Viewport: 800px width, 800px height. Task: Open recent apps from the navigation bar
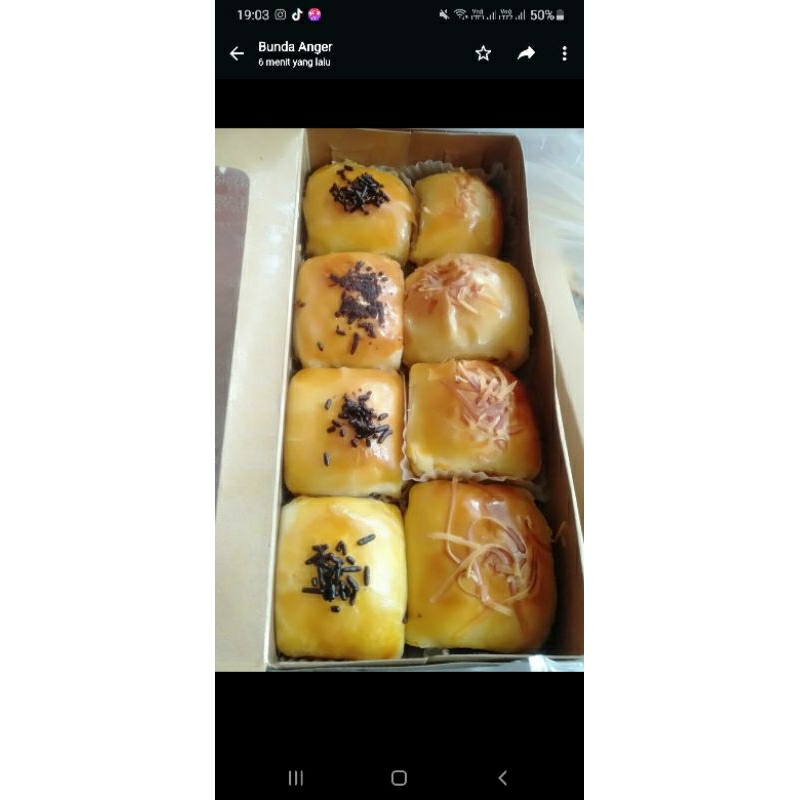point(296,778)
